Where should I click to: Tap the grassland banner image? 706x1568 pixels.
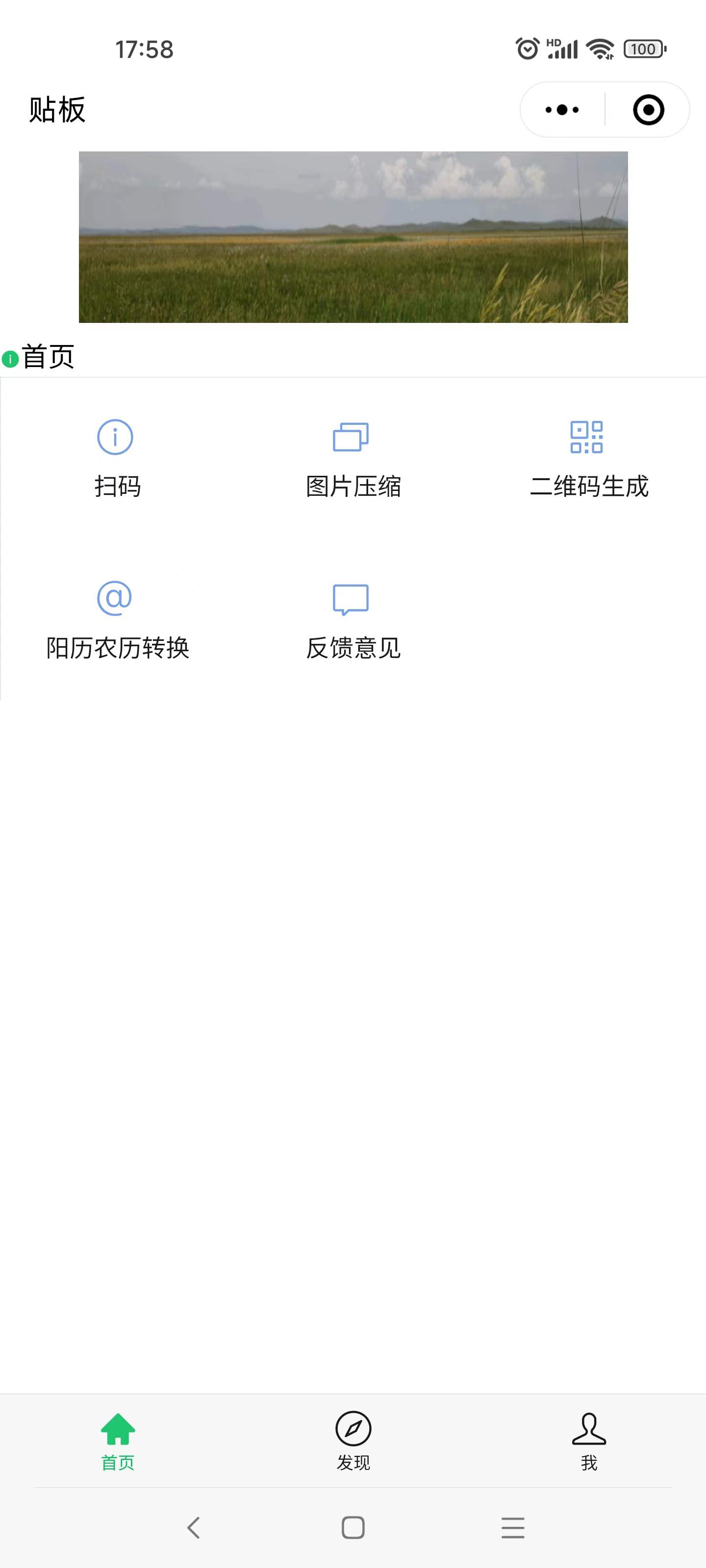[x=353, y=236]
